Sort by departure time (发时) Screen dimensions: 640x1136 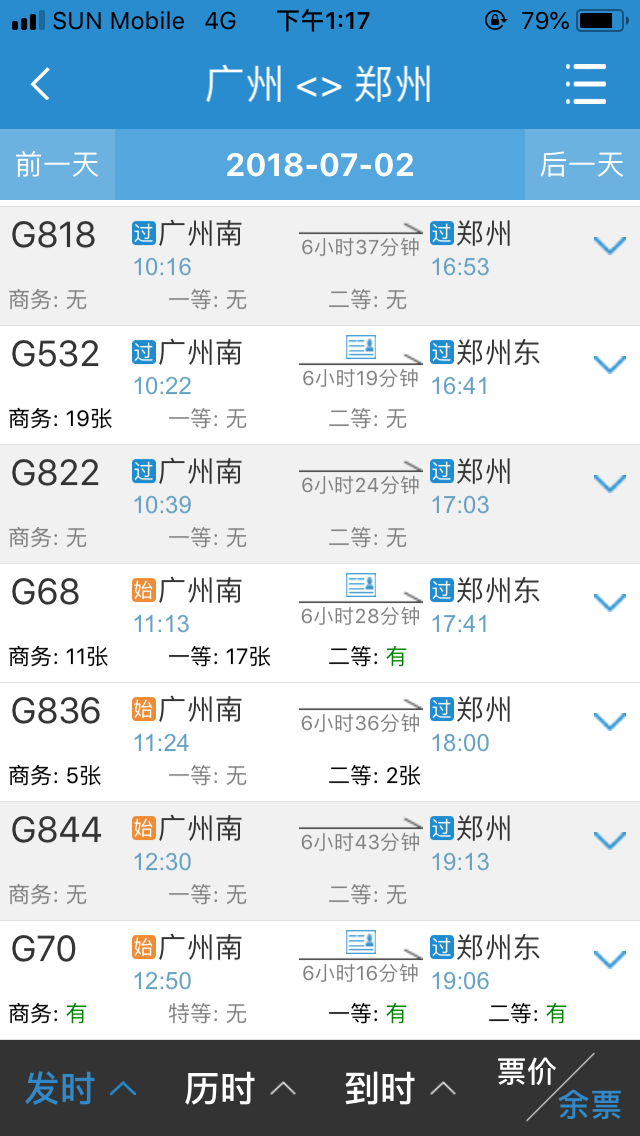[80, 1088]
